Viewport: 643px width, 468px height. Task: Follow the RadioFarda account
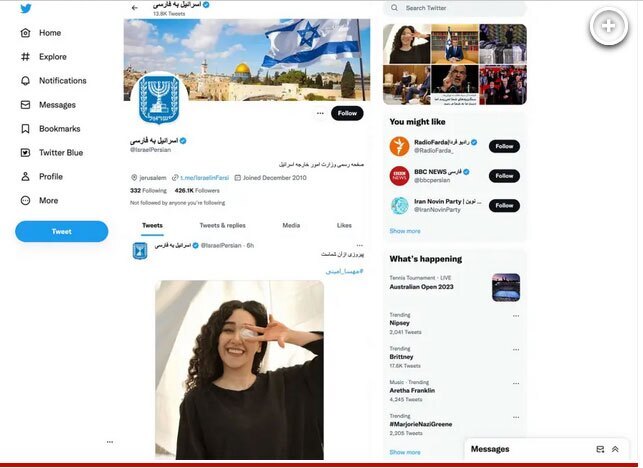point(504,146)
